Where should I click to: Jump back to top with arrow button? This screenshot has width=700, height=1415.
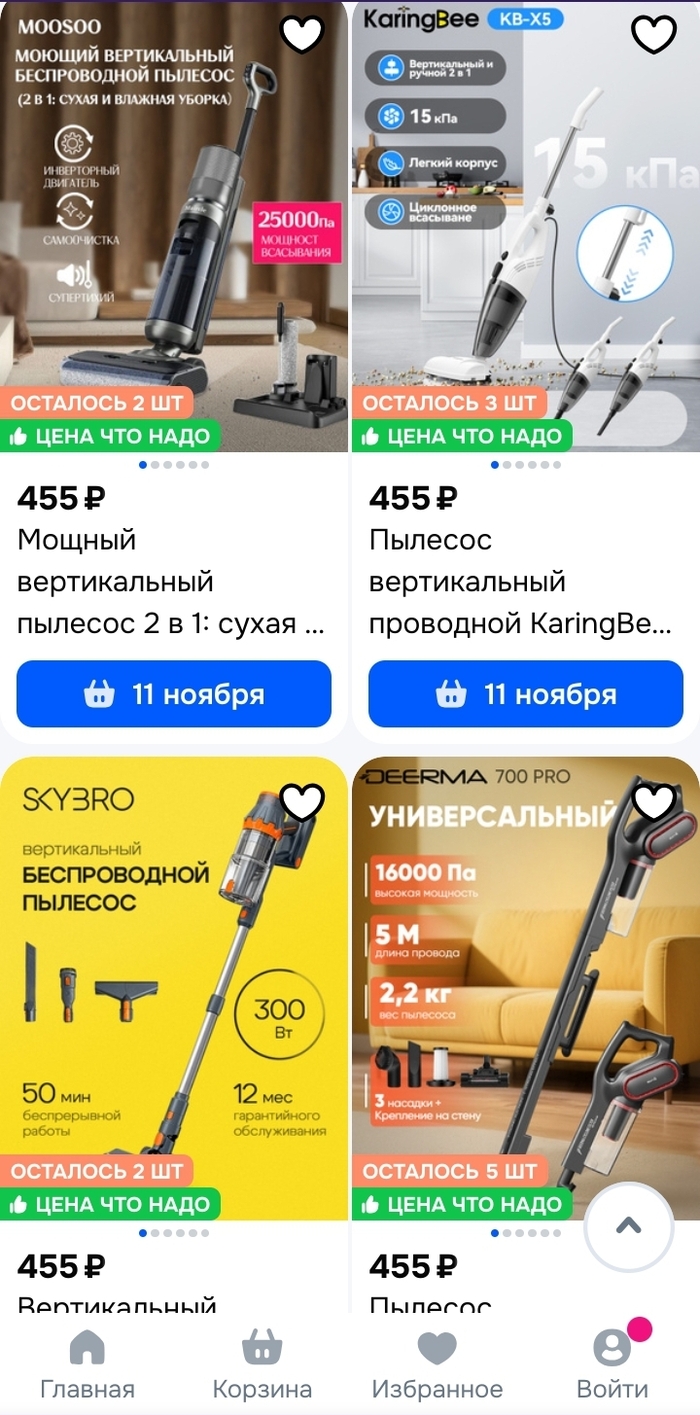pos(629,1227)
